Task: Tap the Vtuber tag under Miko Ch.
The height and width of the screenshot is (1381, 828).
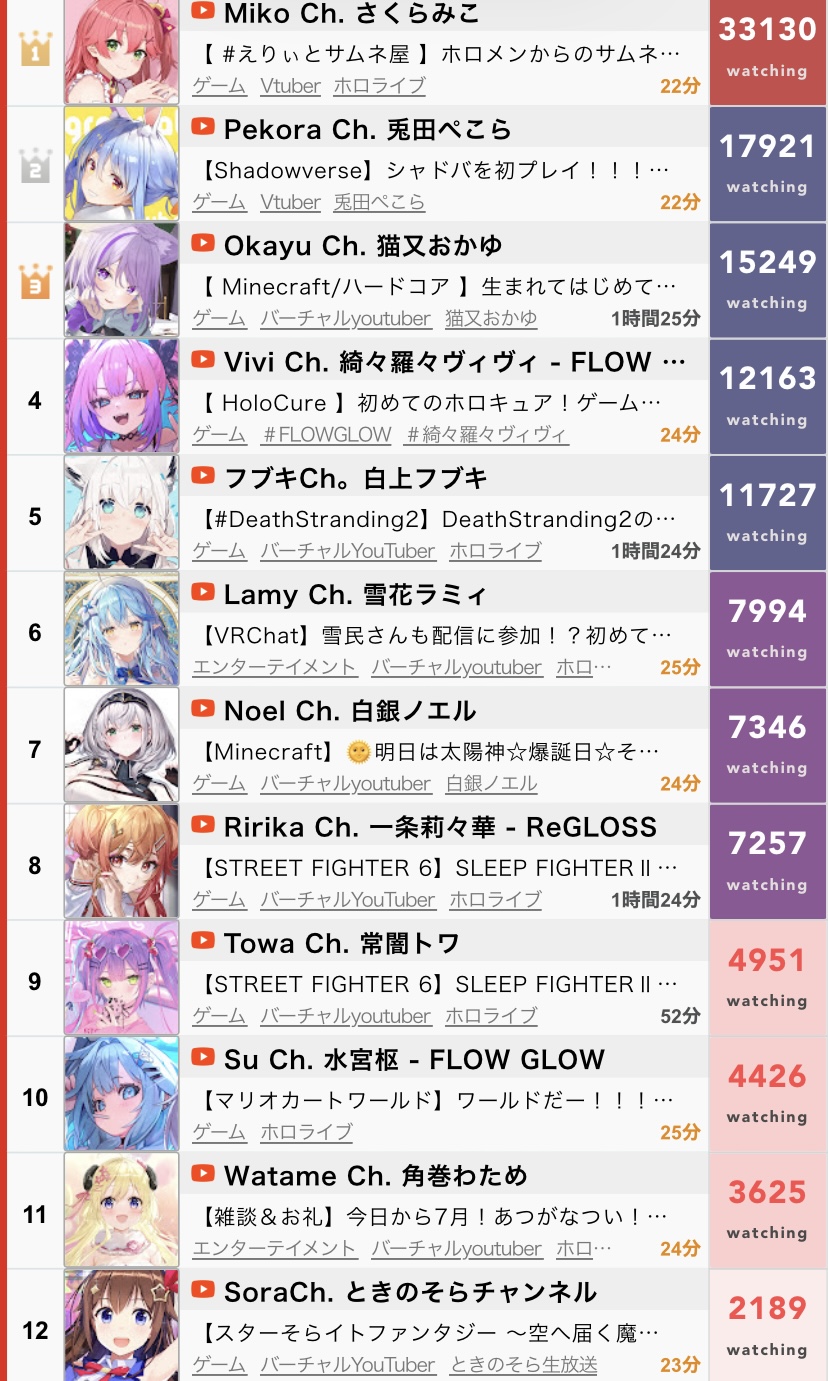Action: point(290,86)
